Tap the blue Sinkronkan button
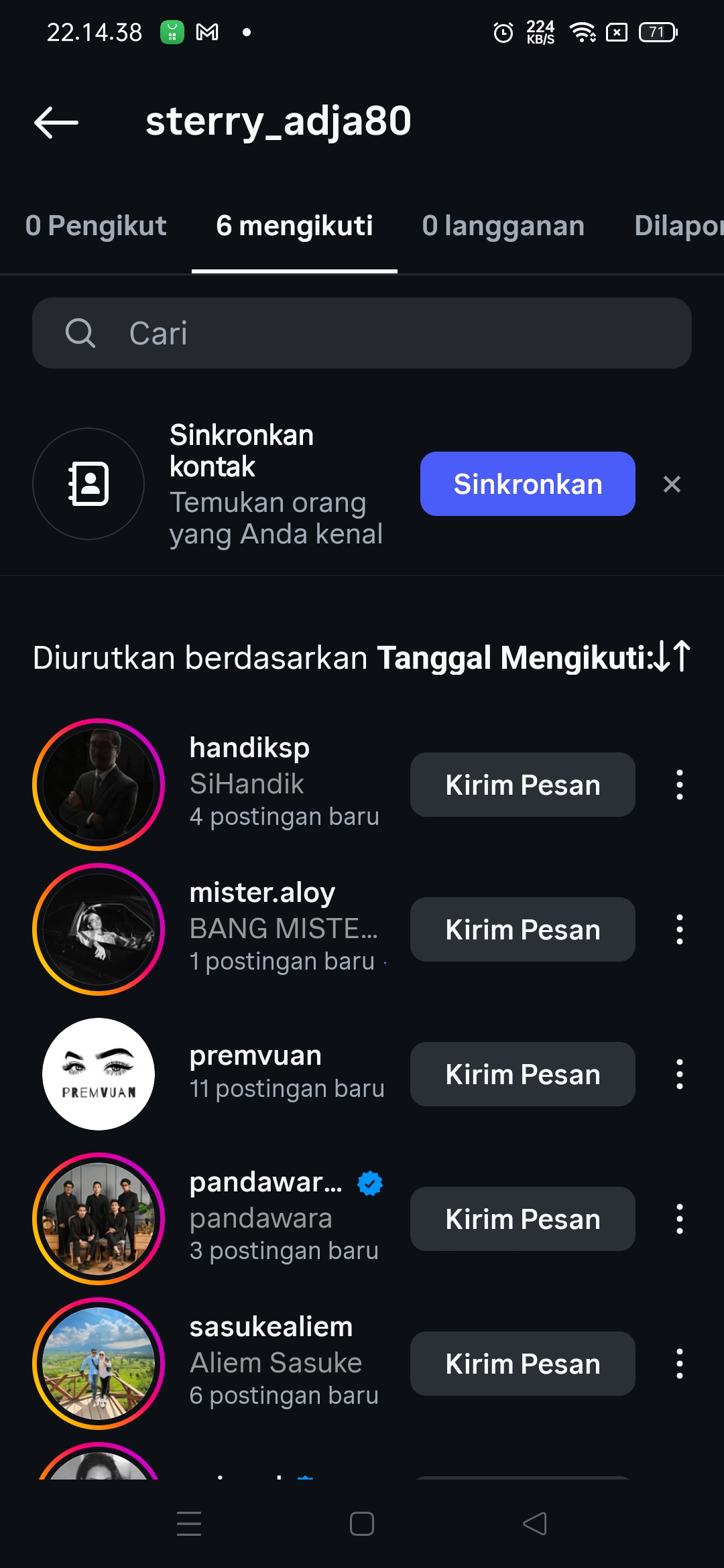This screenshot has height=1568, width=724. [528, 484]
